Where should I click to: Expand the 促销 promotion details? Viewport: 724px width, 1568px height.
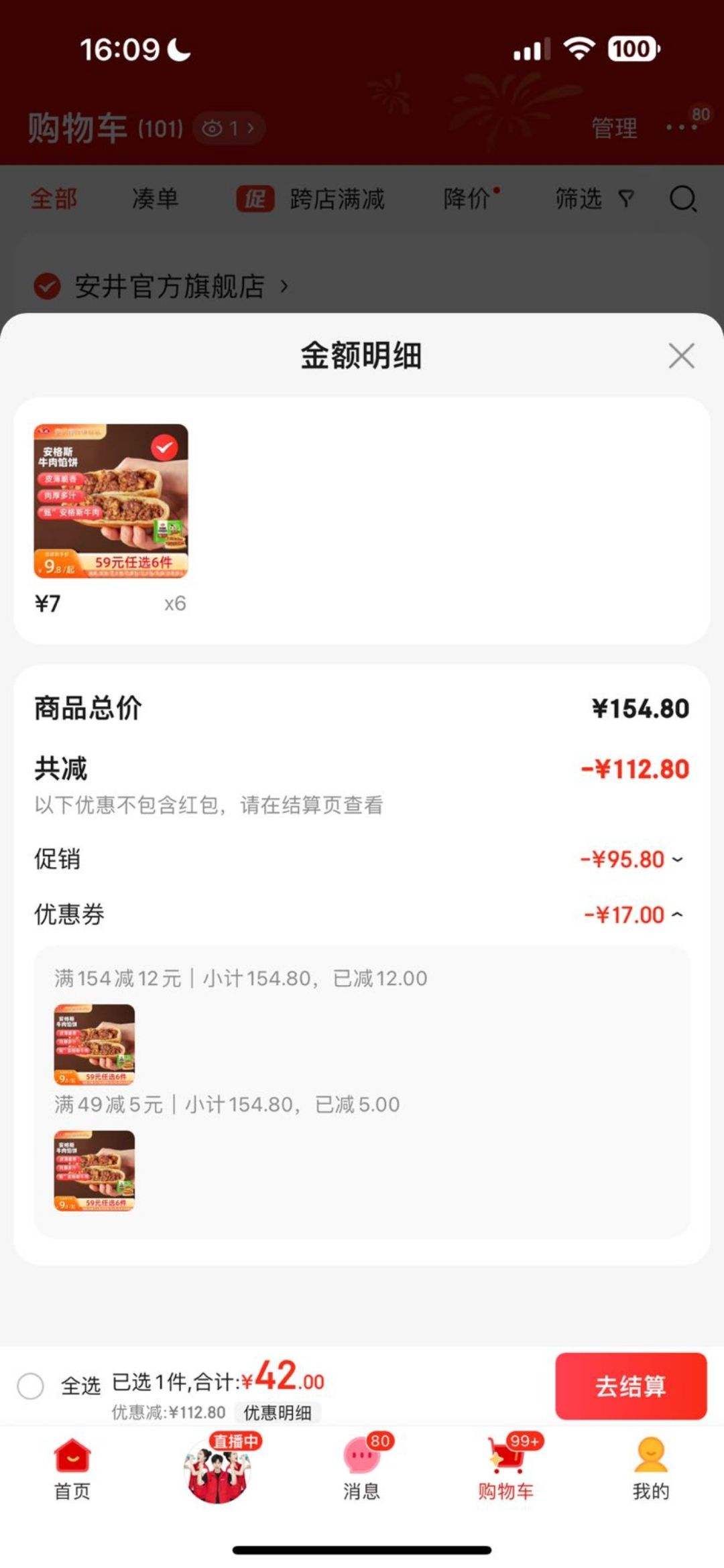coord(678,859)
